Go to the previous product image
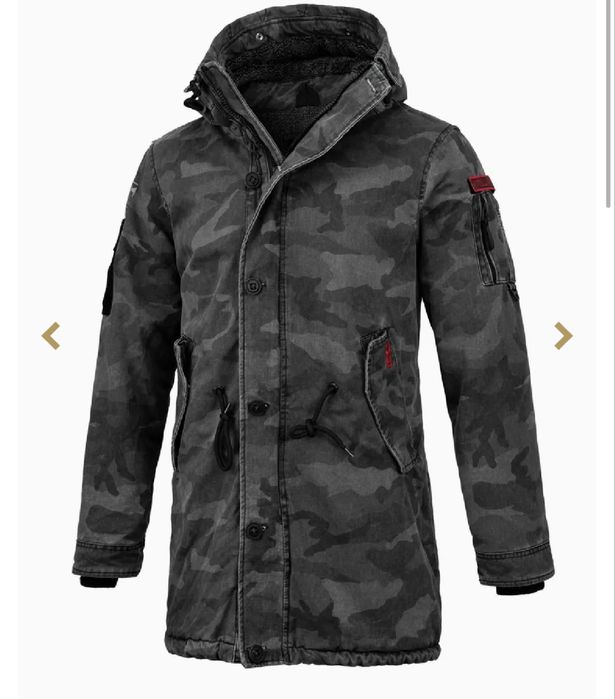 pos(51,336)
